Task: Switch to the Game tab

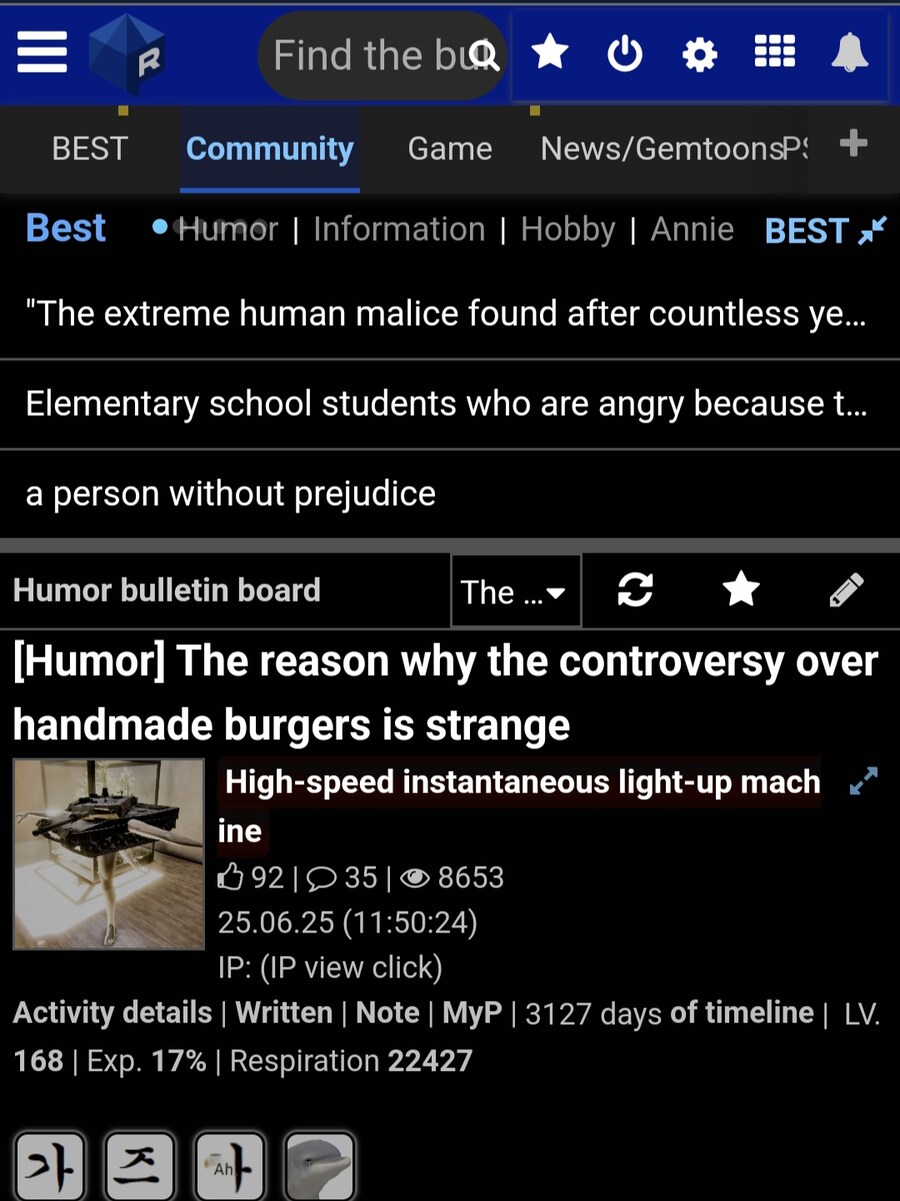Action: pyautogui.click(x=449, y=149)
